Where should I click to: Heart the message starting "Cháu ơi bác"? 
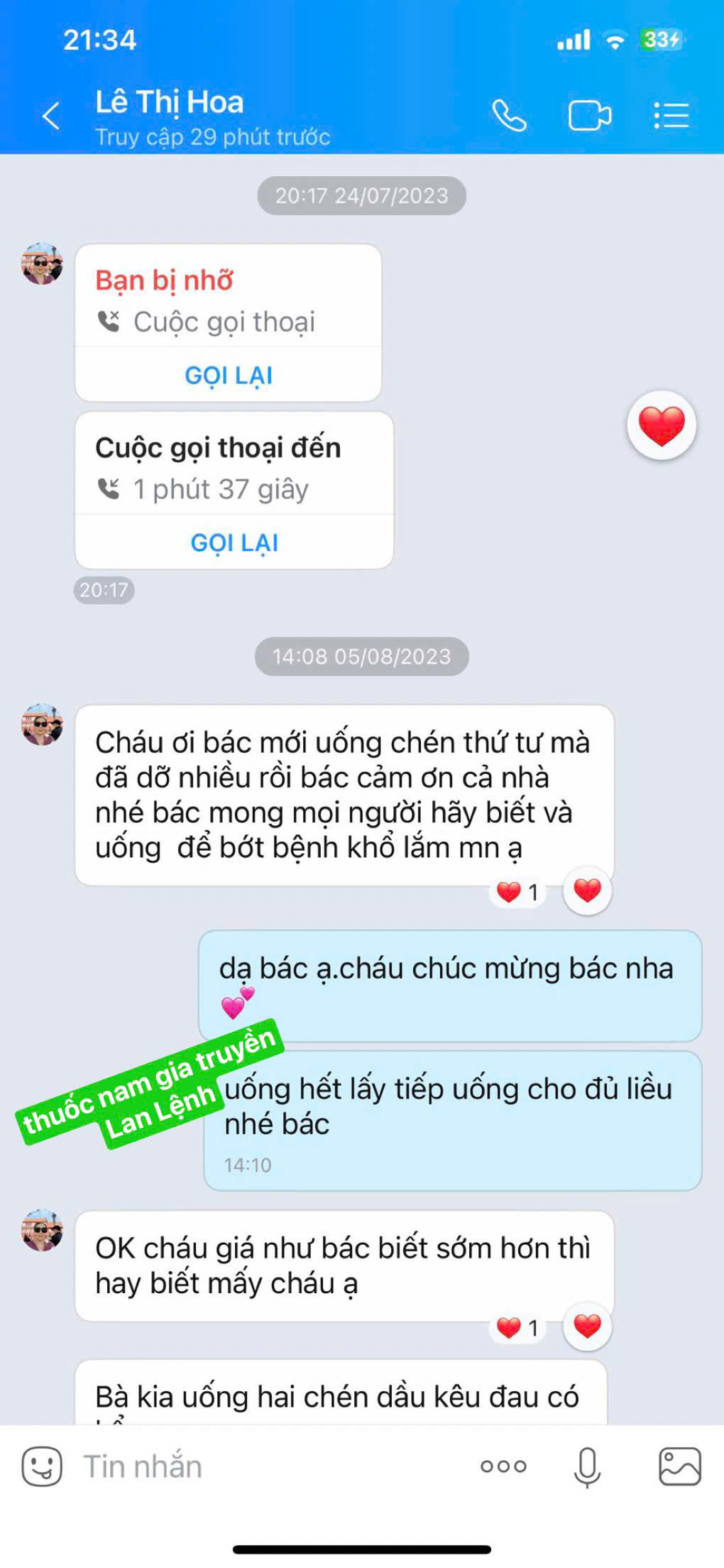[587, 891]
